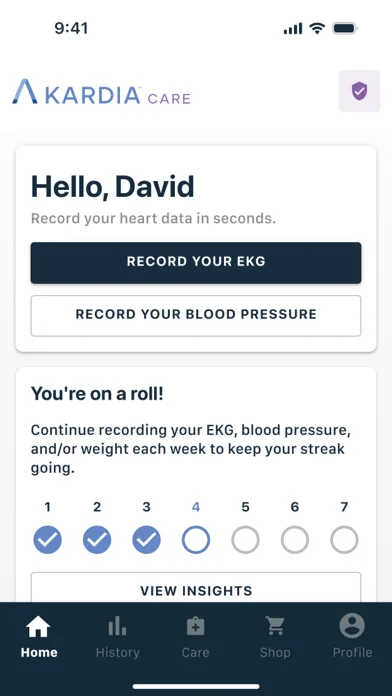Image resolution: width=392 pixels, height=696 pixels.
Task: Switch to the Shop tab
Action: point(275,637)
